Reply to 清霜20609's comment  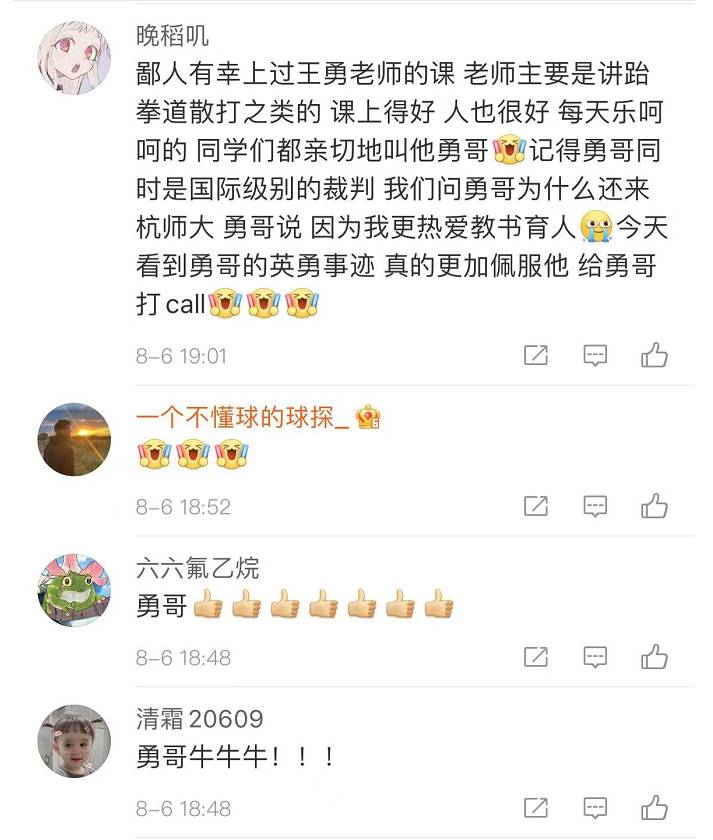point(596,807)
